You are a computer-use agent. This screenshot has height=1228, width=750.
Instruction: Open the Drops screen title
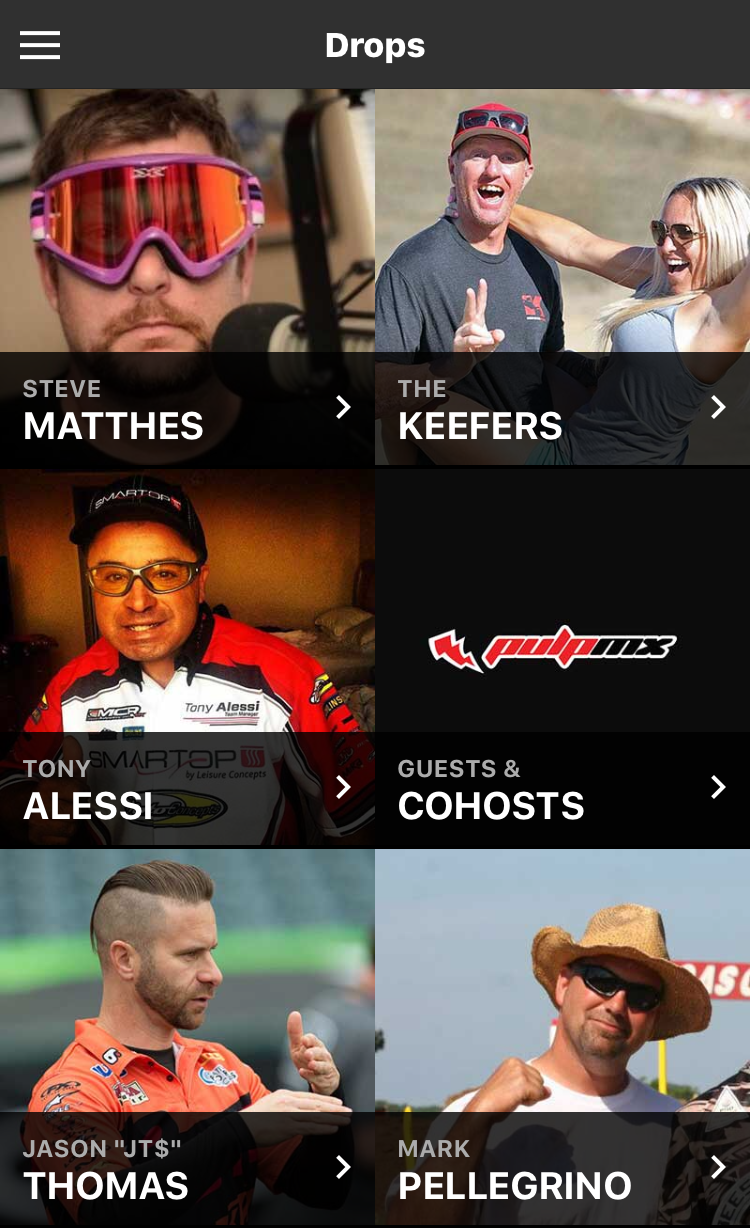point(375,44)
